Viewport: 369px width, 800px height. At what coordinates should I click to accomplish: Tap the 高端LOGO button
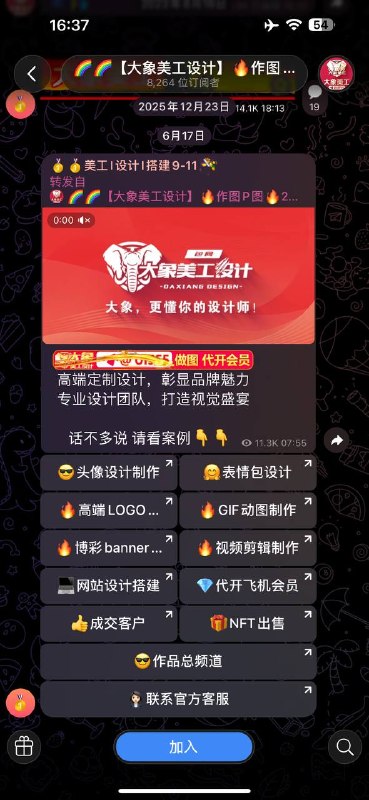pos(109,510)
